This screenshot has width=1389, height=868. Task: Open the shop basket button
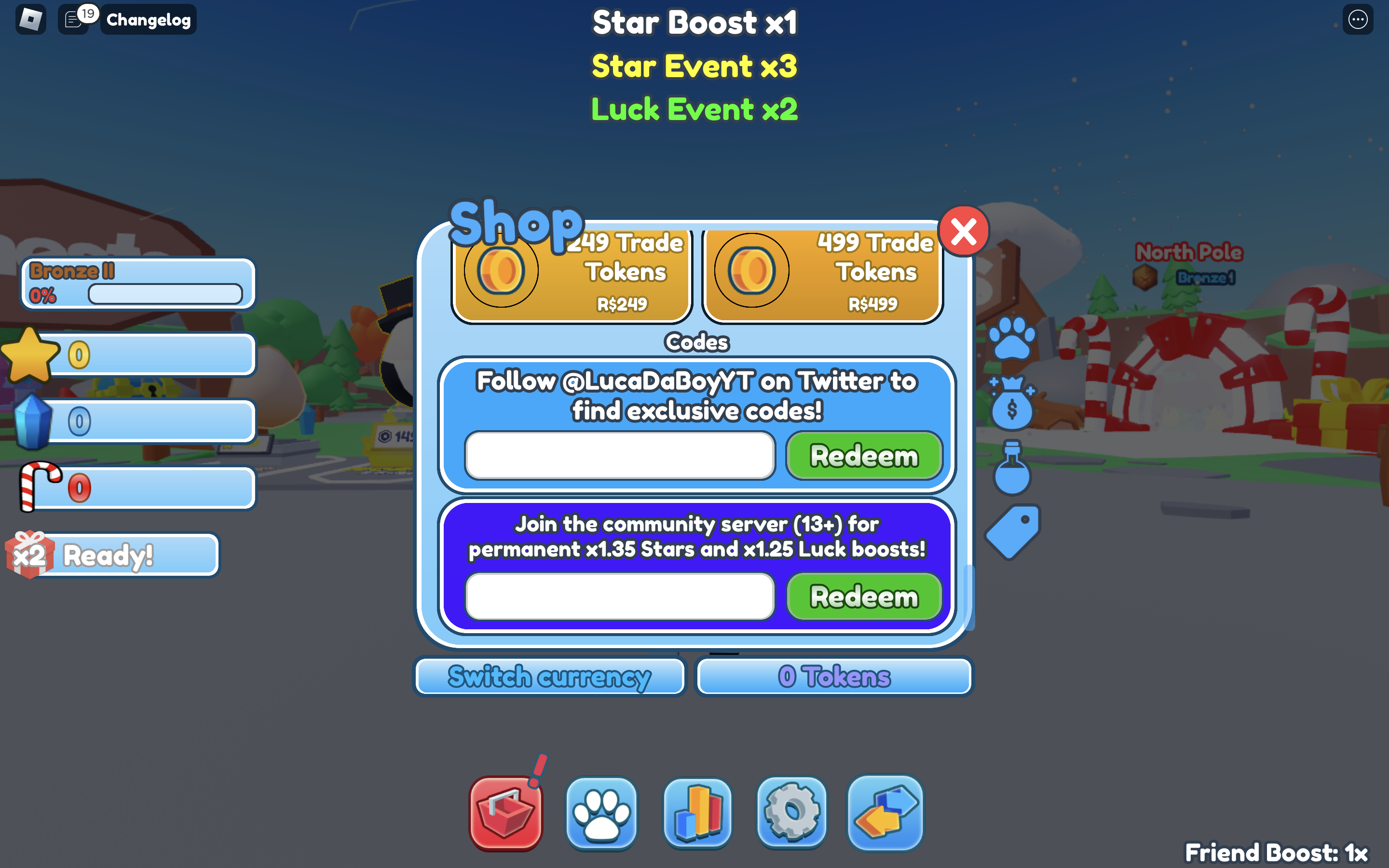(x=505, y=813)
